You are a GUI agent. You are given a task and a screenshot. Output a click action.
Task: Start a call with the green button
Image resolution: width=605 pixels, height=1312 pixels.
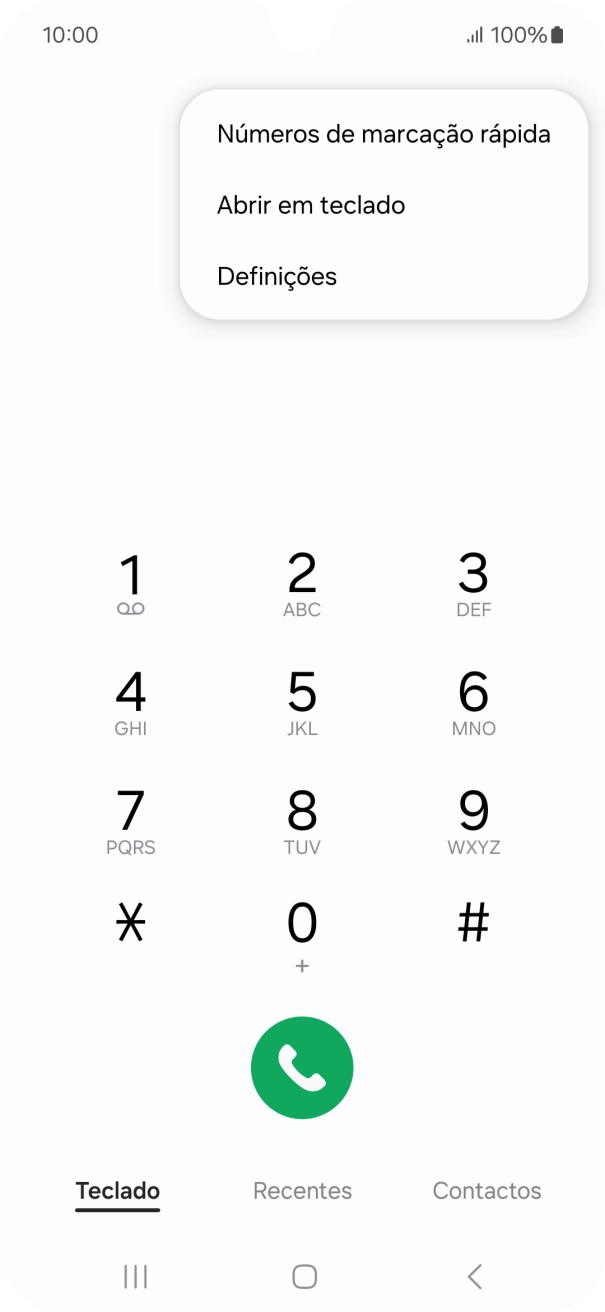click(302, 1068)
